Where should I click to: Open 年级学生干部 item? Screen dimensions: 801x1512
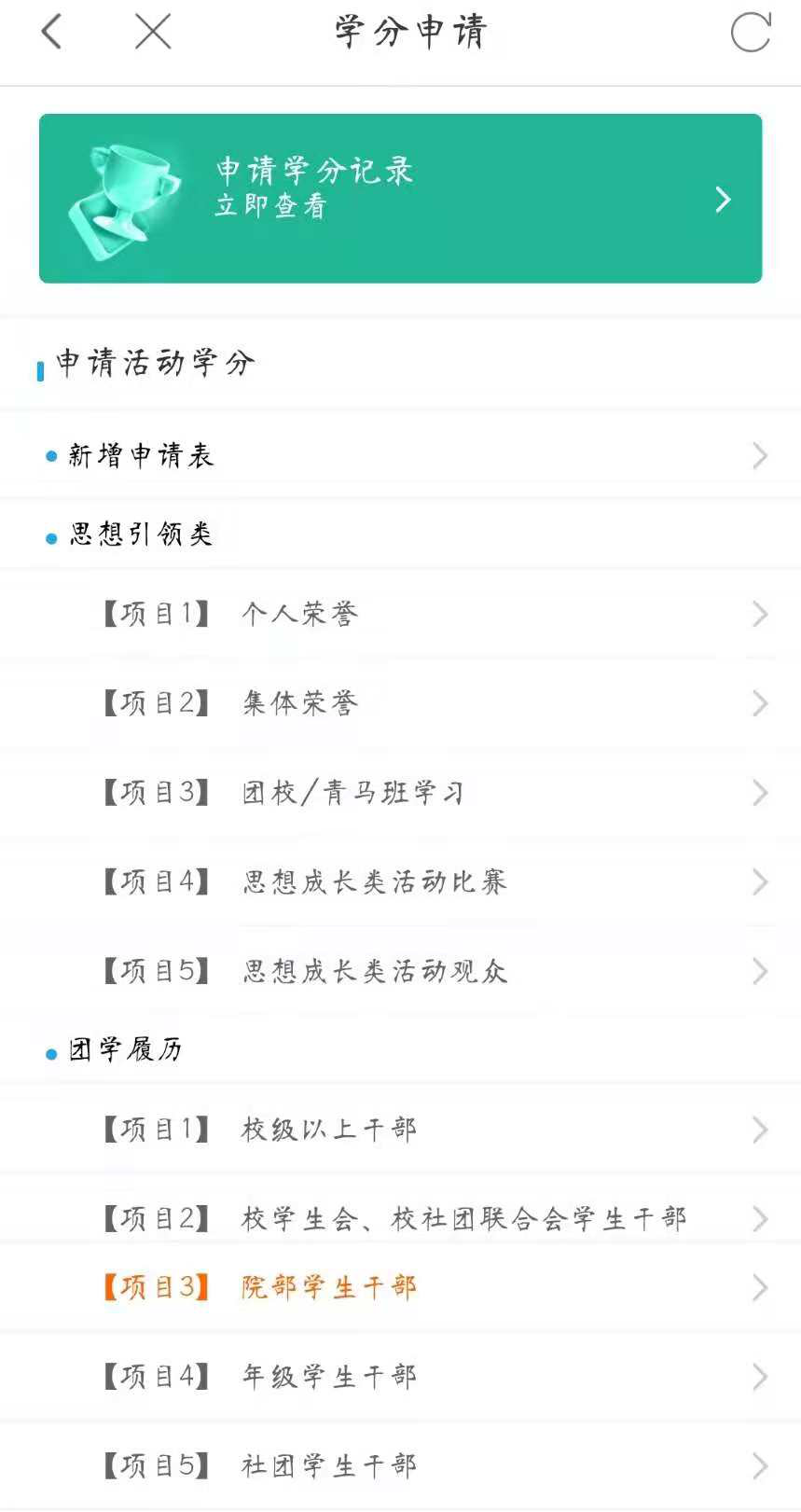(400, 1377)
